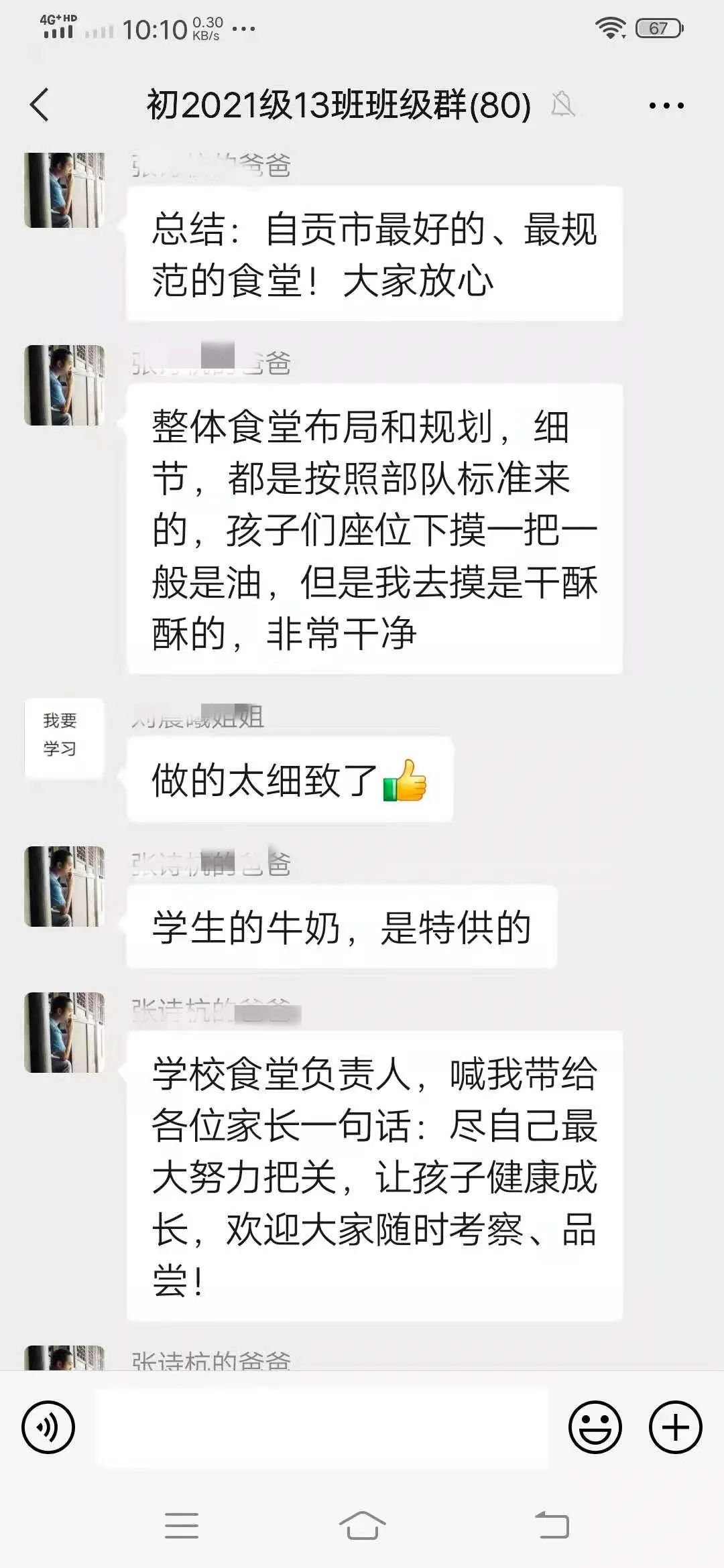Viewport: 724px width, 1568px height.
Task: Open the emoji picker
Action: coord(595,1427)
